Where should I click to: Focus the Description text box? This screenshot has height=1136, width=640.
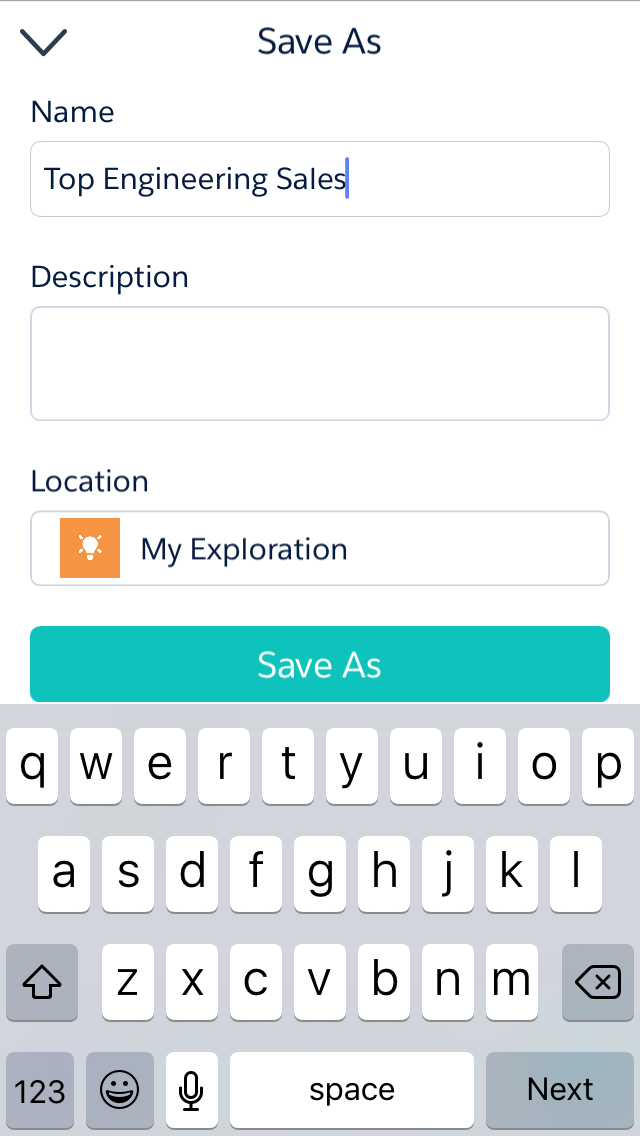[x=320, y=364]
